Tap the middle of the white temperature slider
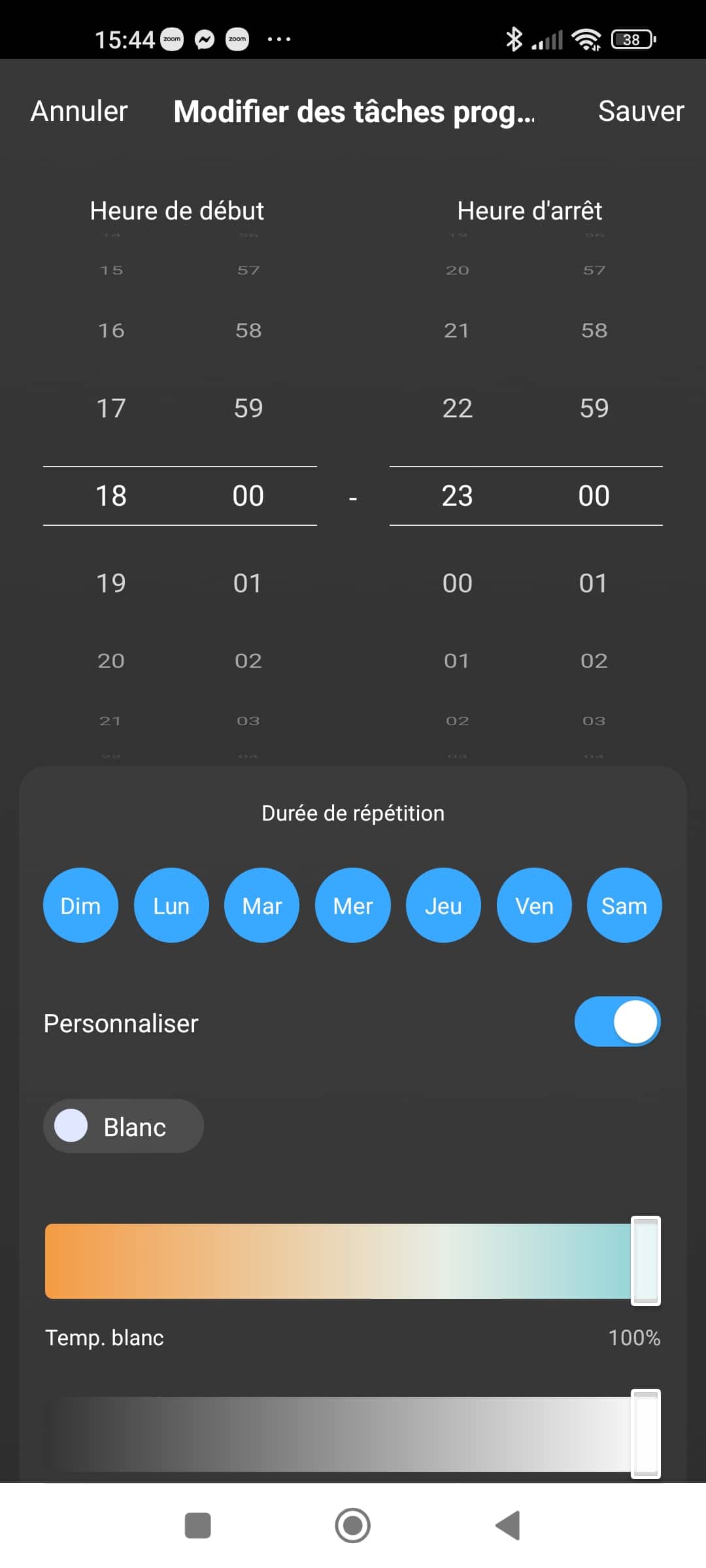 tap(353, 1261)
